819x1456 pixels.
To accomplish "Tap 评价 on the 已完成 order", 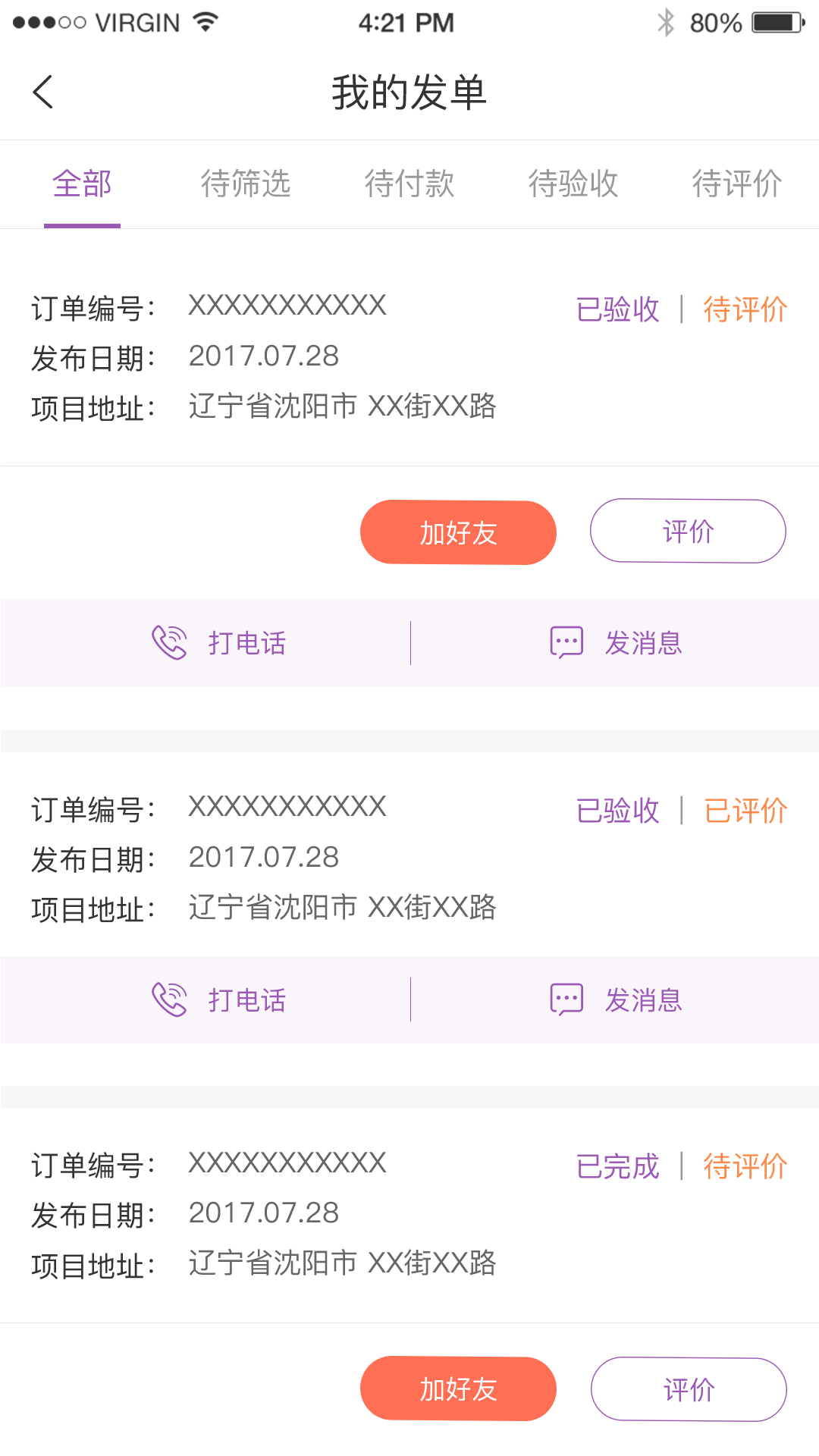I will coord(688,1389).
